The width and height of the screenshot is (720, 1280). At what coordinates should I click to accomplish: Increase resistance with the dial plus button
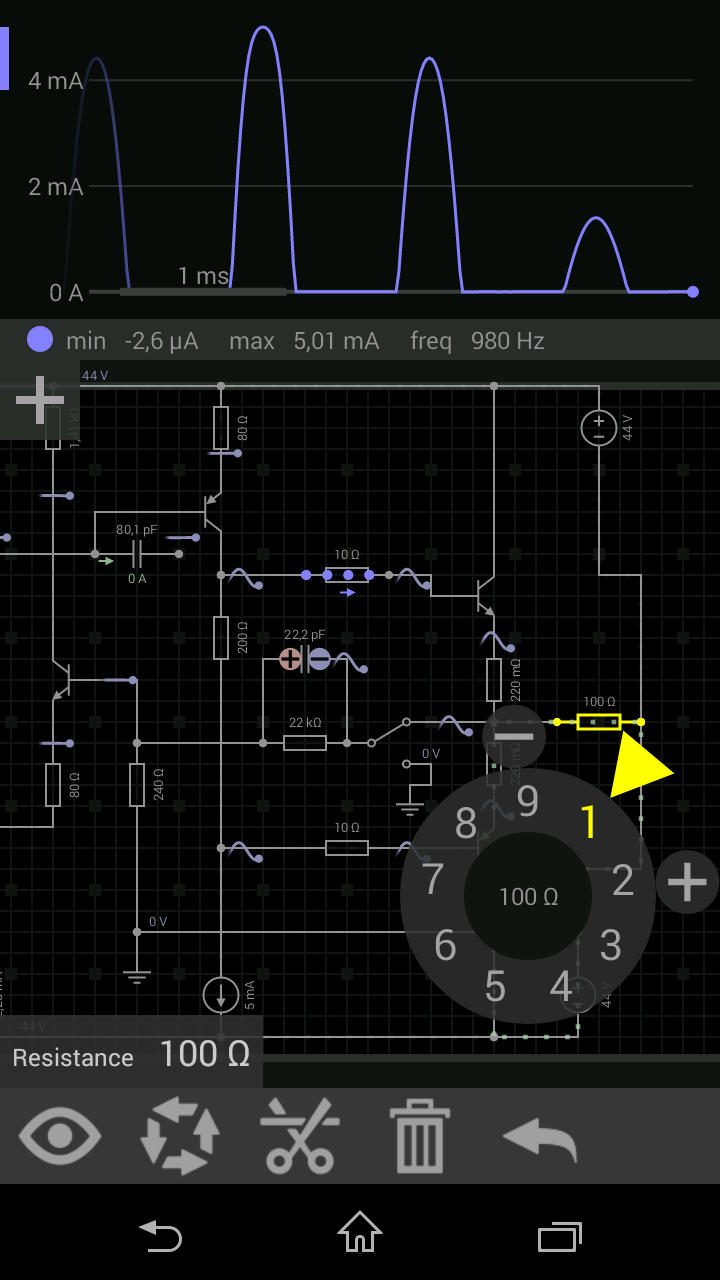(x=687, y=882)
